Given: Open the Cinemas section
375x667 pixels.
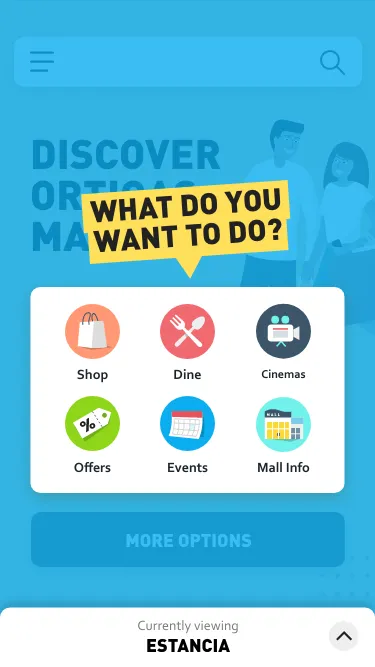Looking at the screenshot, I should tap(283, 343).
